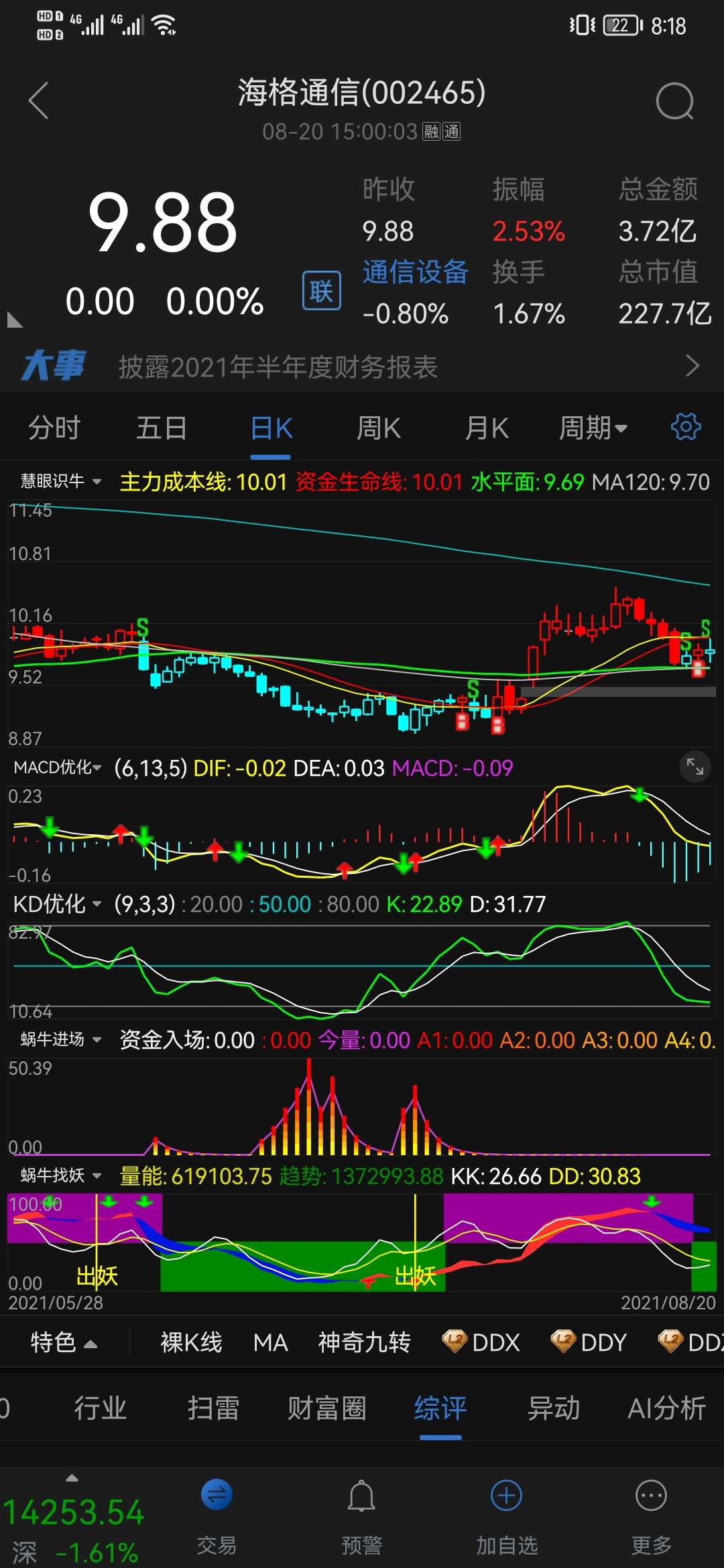Select the 月K chart tab
Screen dimensions: 724x1568
pos(487,428)
